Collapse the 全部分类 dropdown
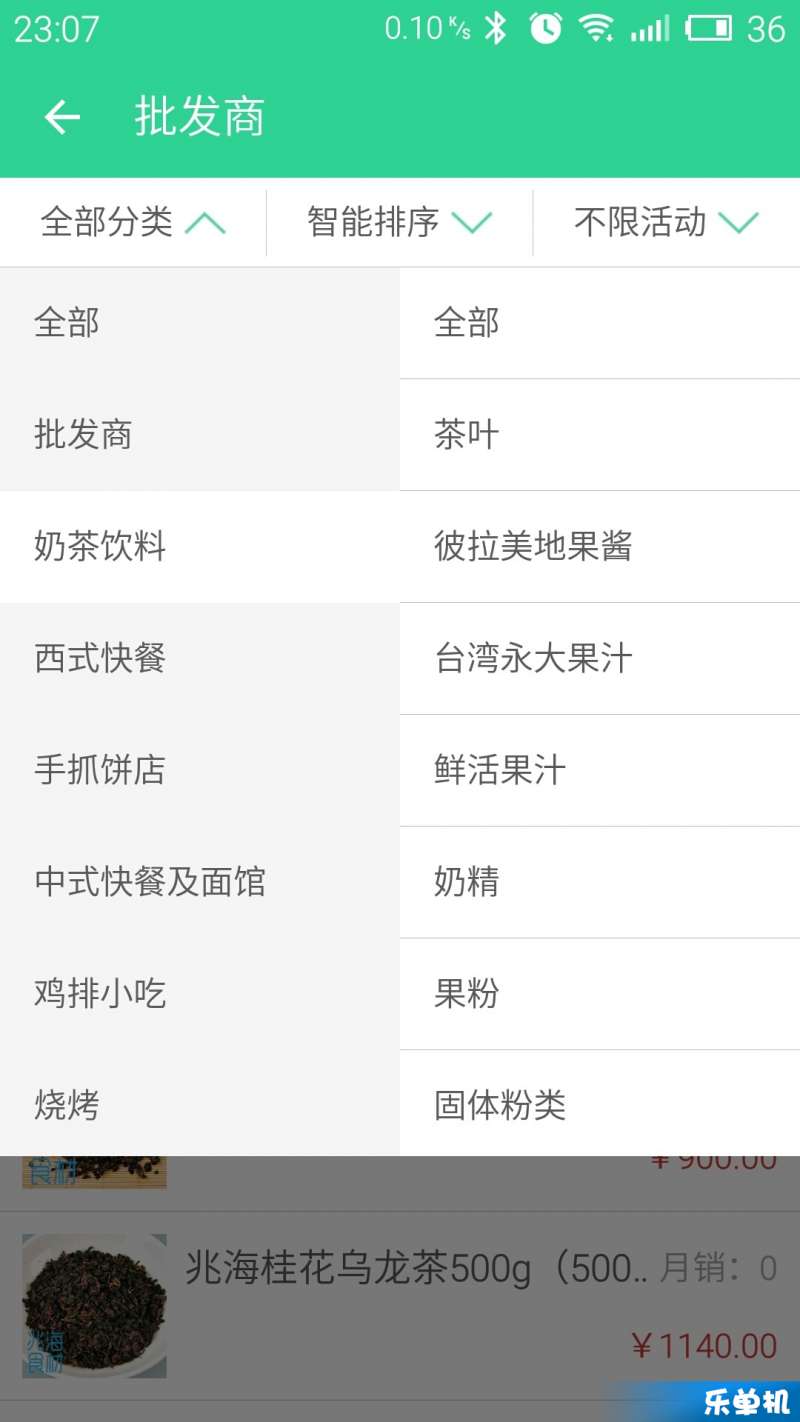800x1422 pixels. tap(133, 222)
